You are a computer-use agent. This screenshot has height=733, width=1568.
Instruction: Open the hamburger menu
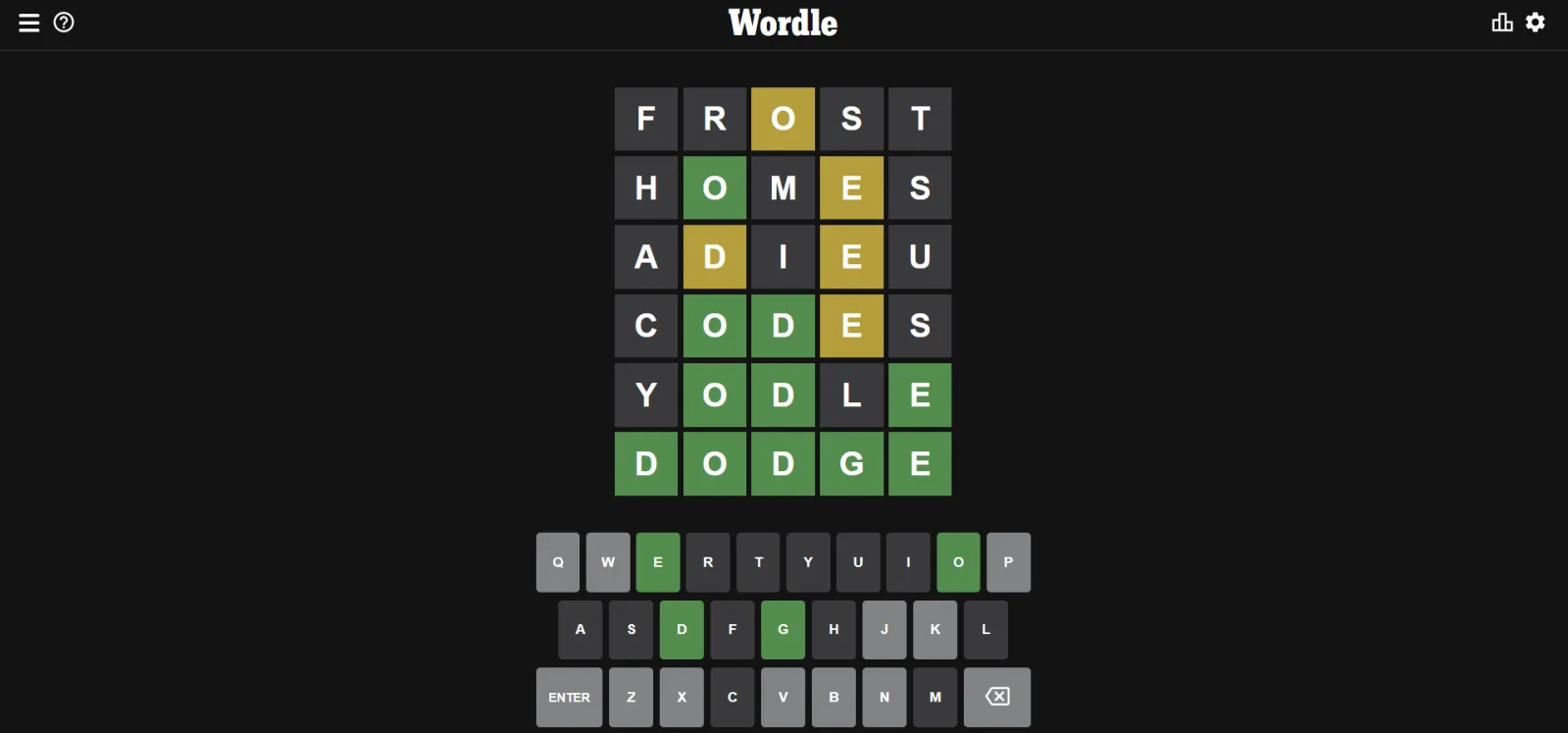29,23
